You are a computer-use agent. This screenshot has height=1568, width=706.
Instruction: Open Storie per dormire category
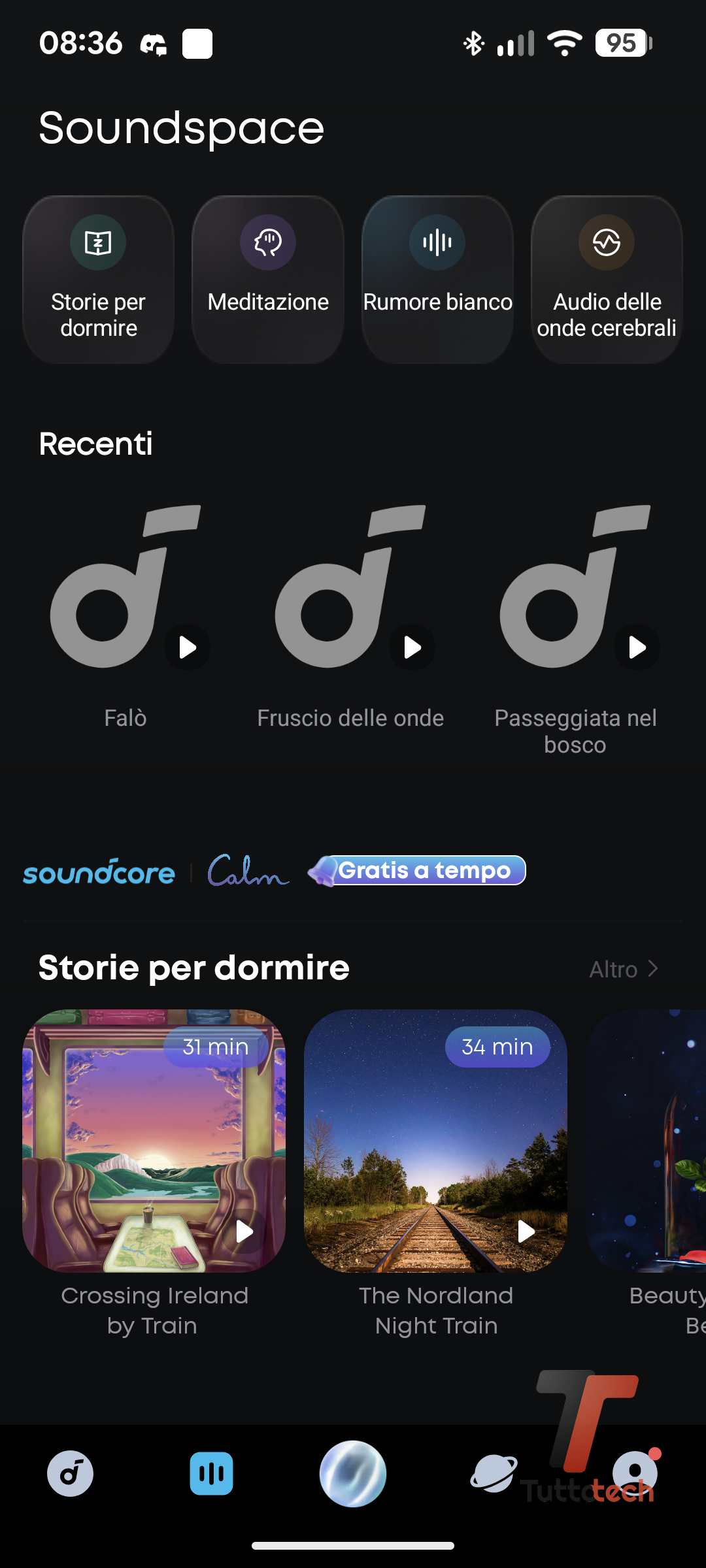pos(99,280)
